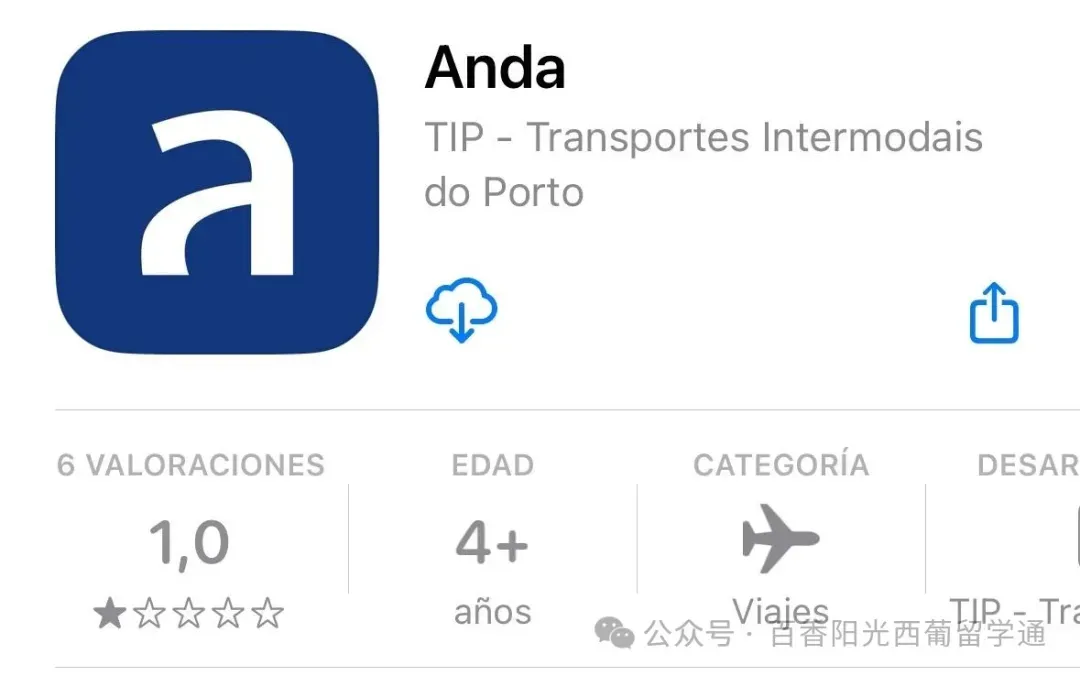Share the Anda app page
Viewport: 1080px width, 676px height.
pyautogui.click(x=994, y=312)
